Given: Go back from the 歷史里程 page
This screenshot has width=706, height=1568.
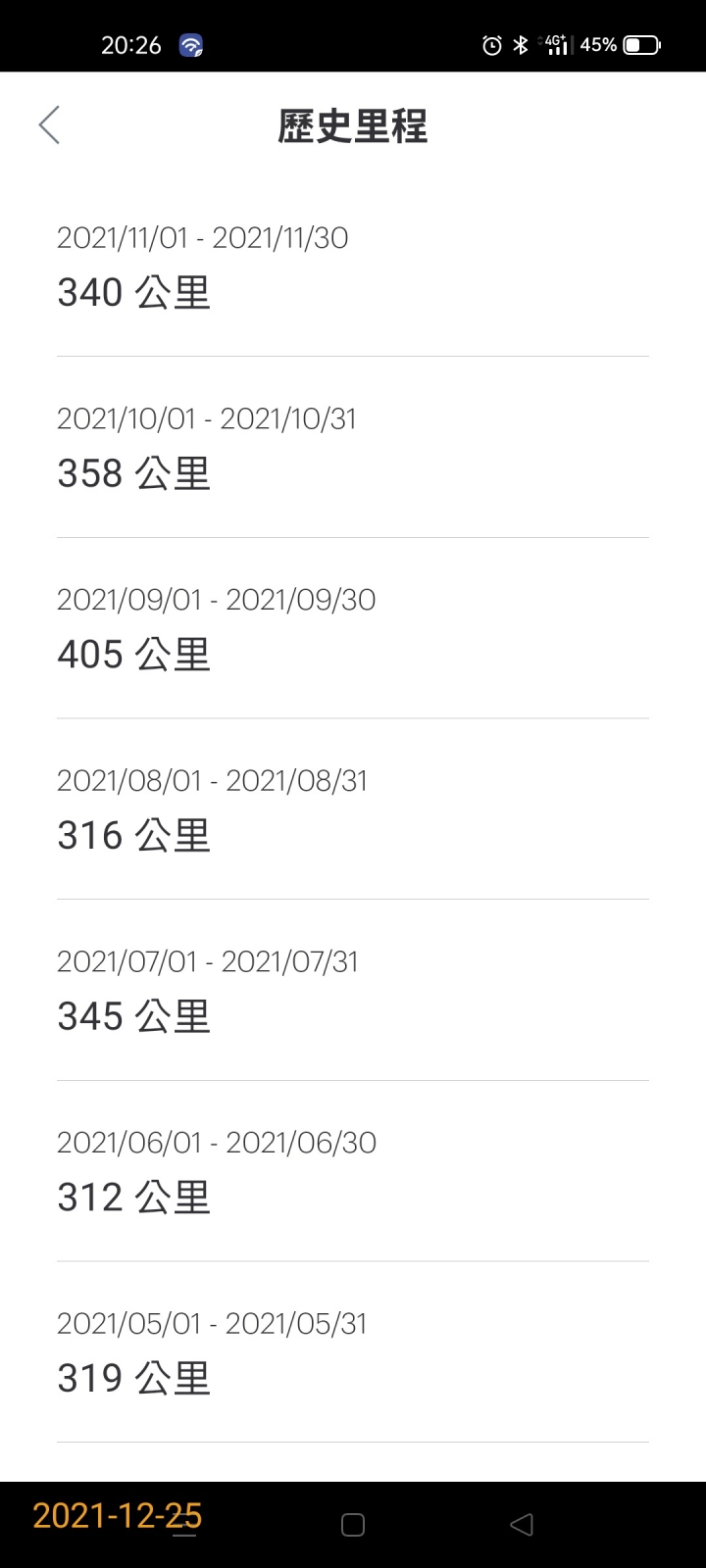Looking at the screenshot, I should 49,125.
